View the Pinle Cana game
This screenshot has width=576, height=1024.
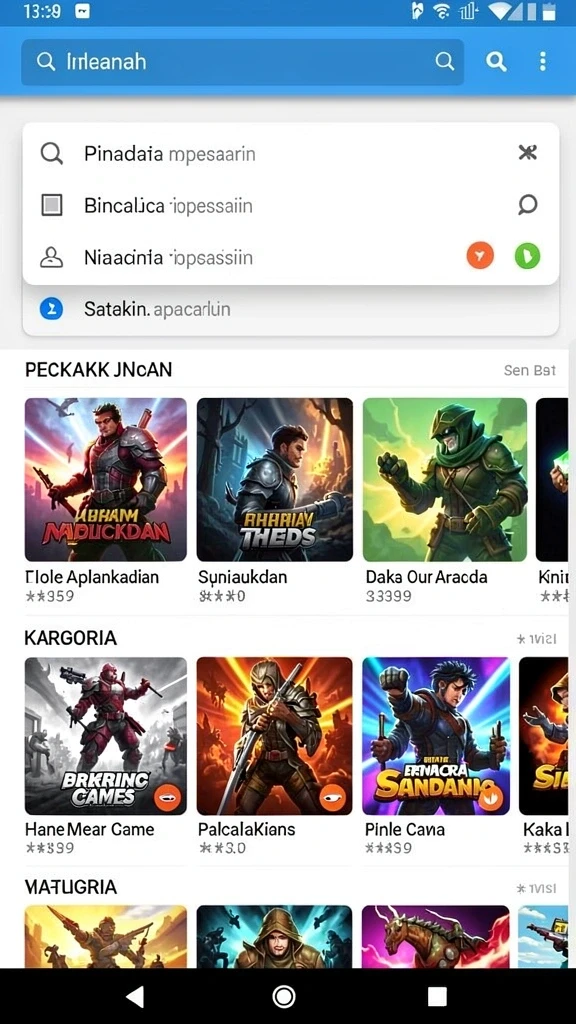436,756
